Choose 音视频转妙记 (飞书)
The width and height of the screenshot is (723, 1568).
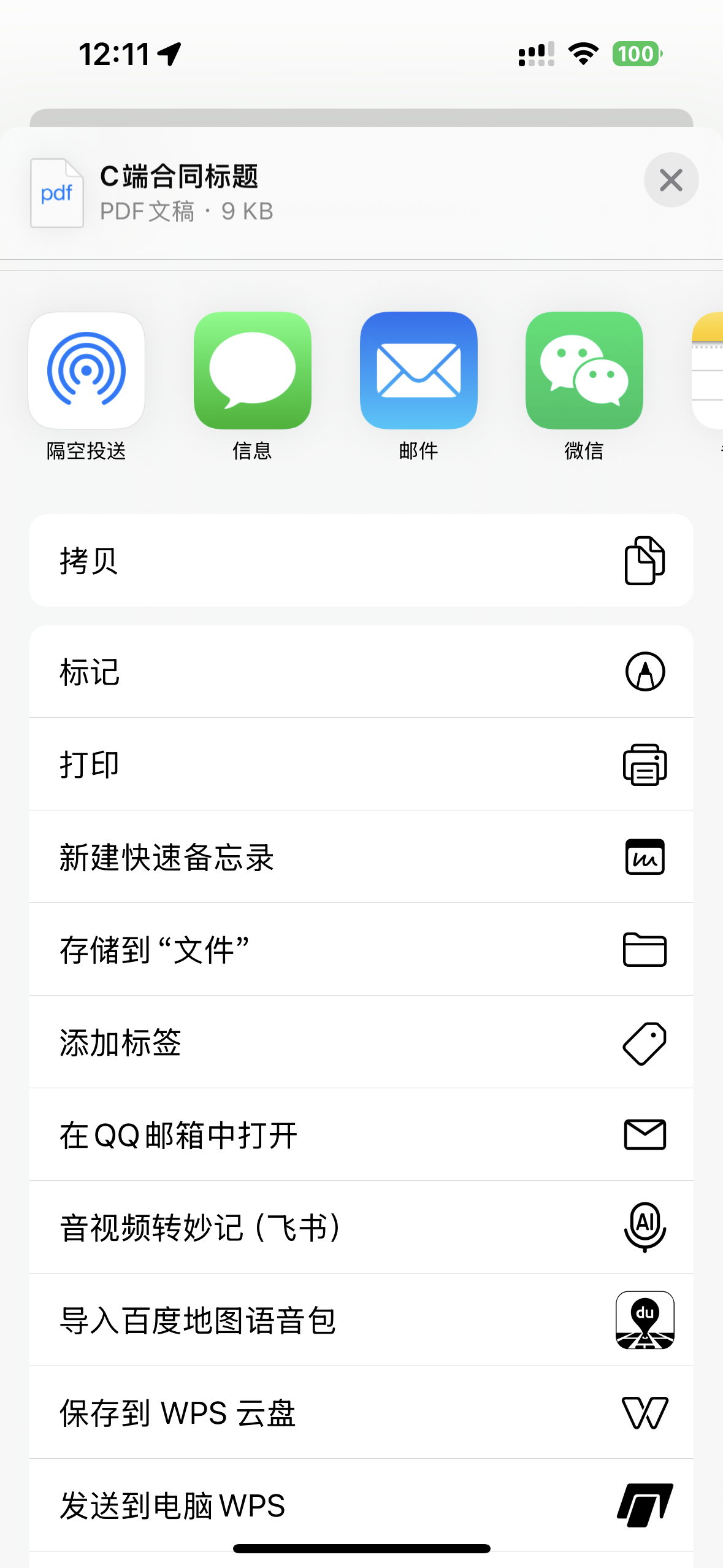[x=361, y=1228]
